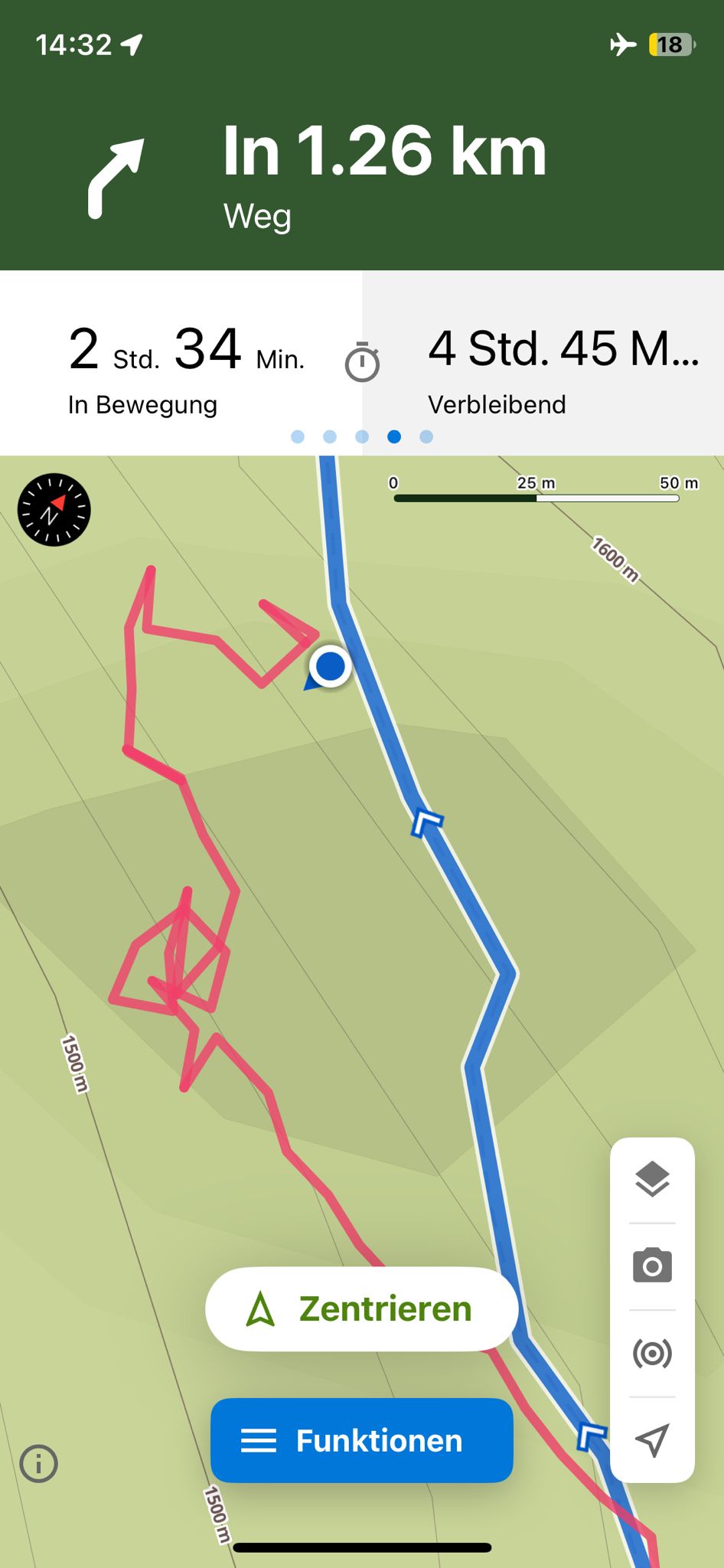Tap the fifth page indicator dot
Image resolution: width=724 pixels, height=1568 pixels.
426,436
